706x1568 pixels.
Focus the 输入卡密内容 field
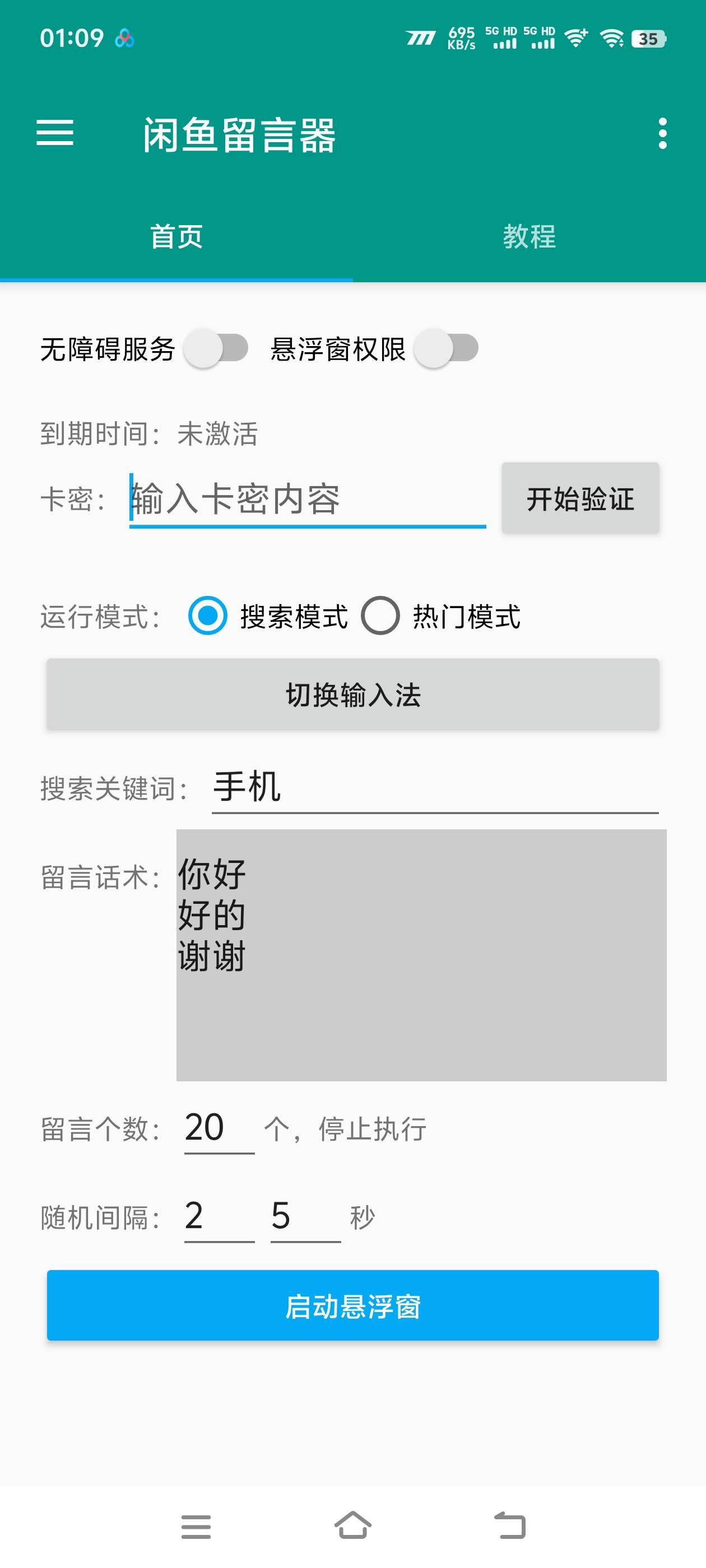(x=308, y=499)
